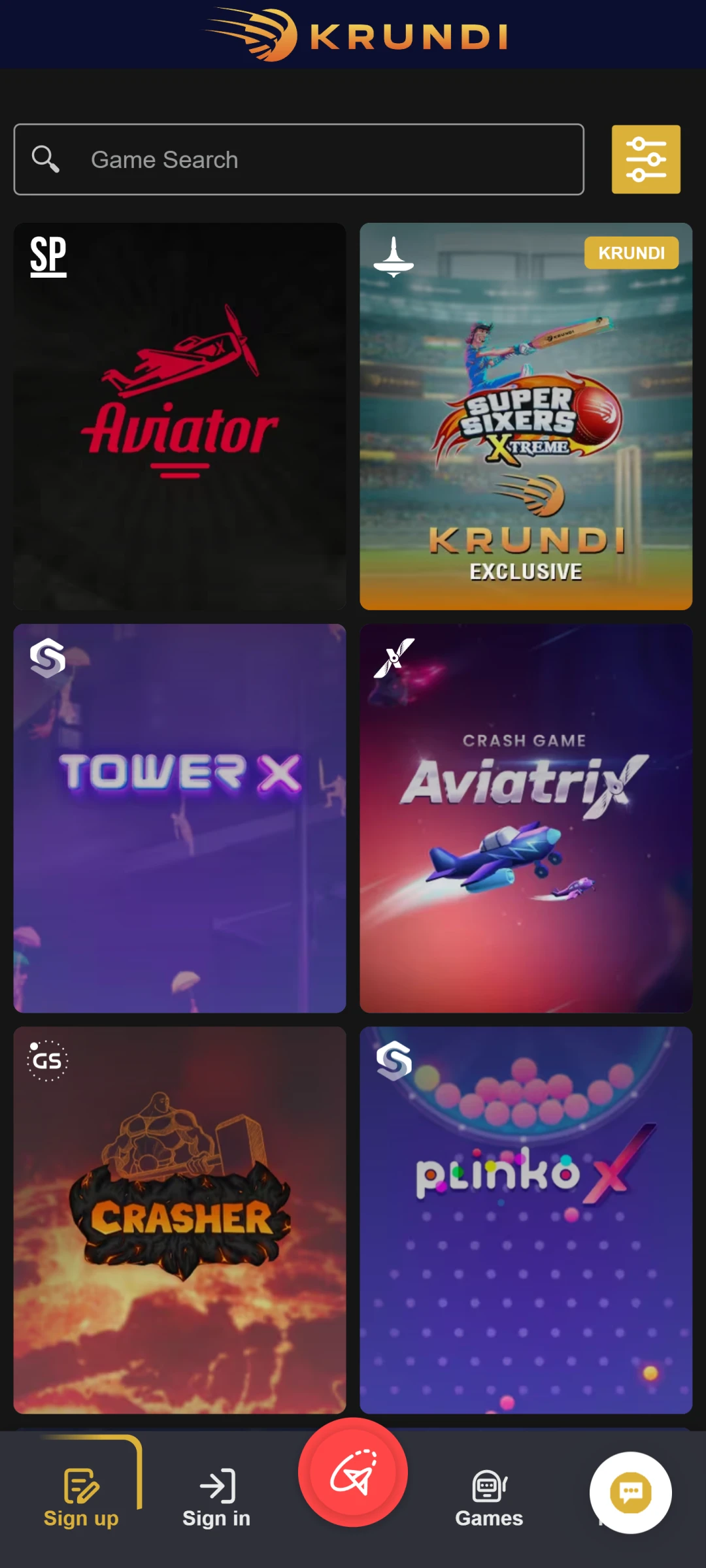Open the chat support bubble icon

pyautogui.click(x=630, y=1492)
